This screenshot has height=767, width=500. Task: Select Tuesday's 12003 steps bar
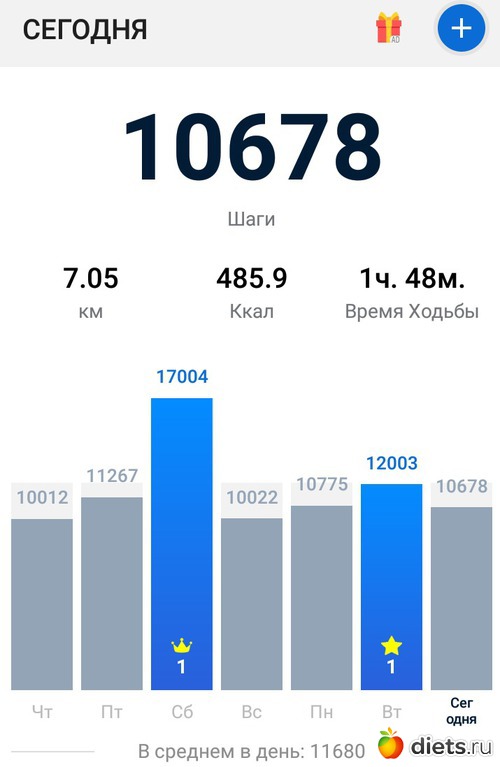click(391, 587)
